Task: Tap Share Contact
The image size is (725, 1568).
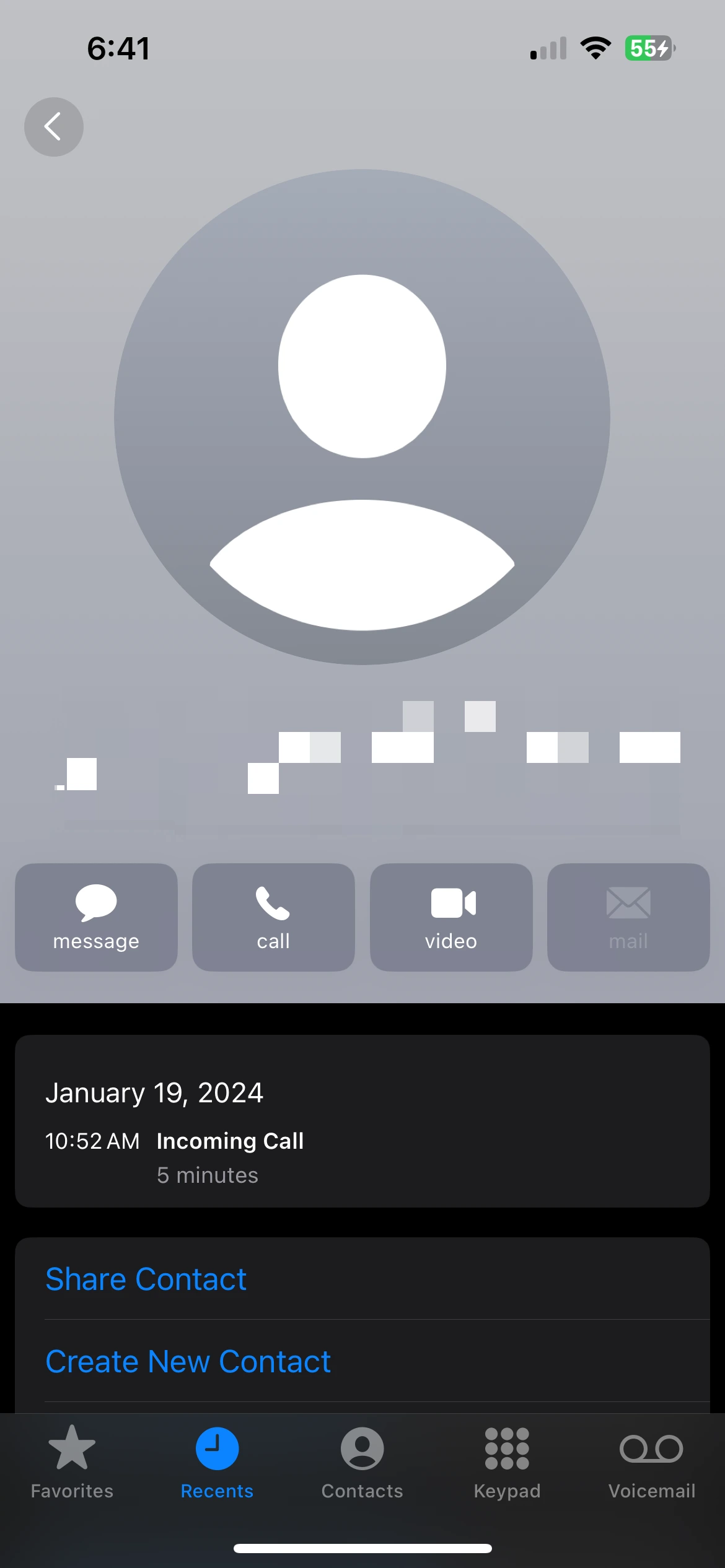Action: pos(145,1278)
